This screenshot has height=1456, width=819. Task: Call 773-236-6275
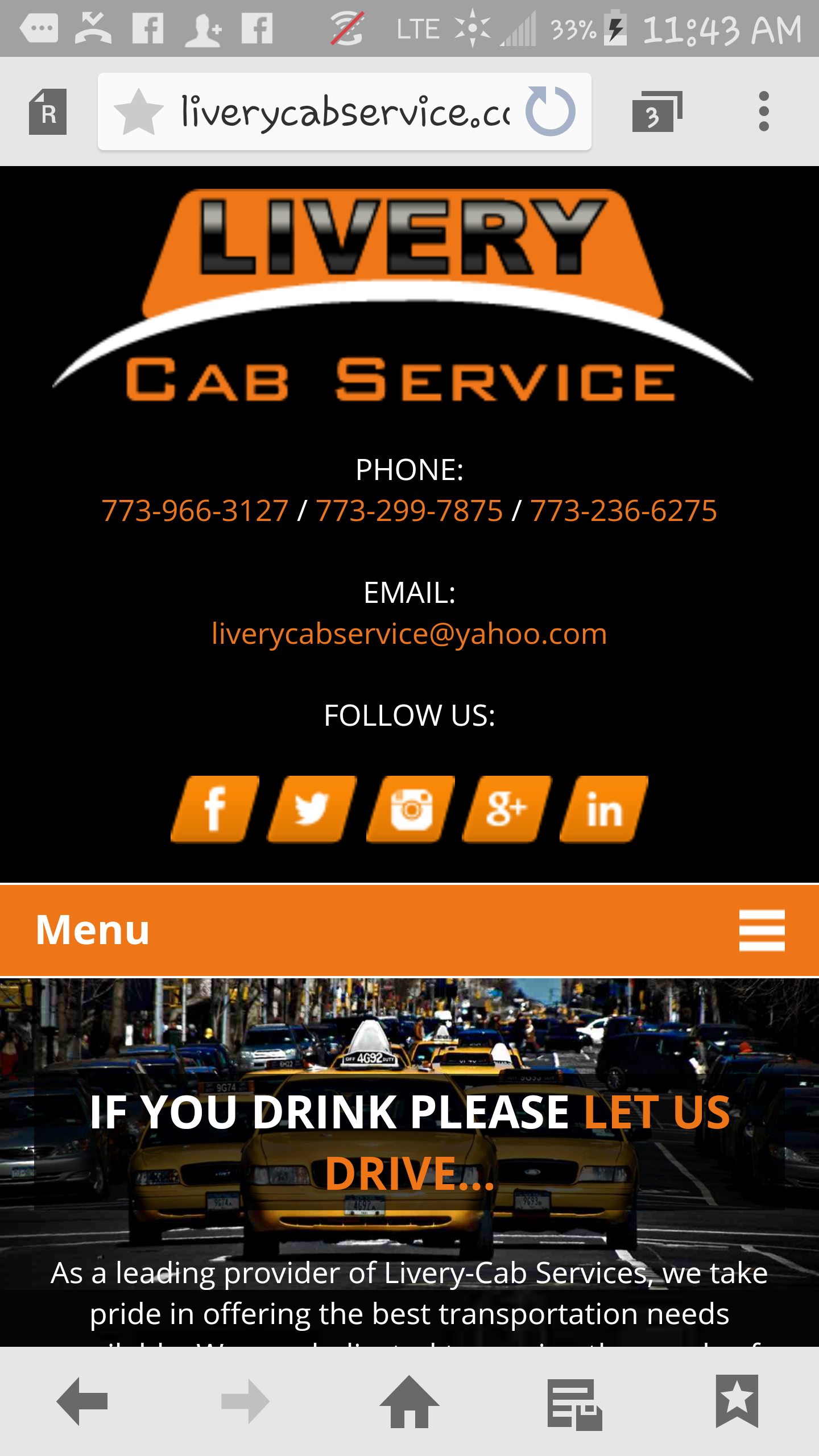pyautogui.click(x=623, y=510)
